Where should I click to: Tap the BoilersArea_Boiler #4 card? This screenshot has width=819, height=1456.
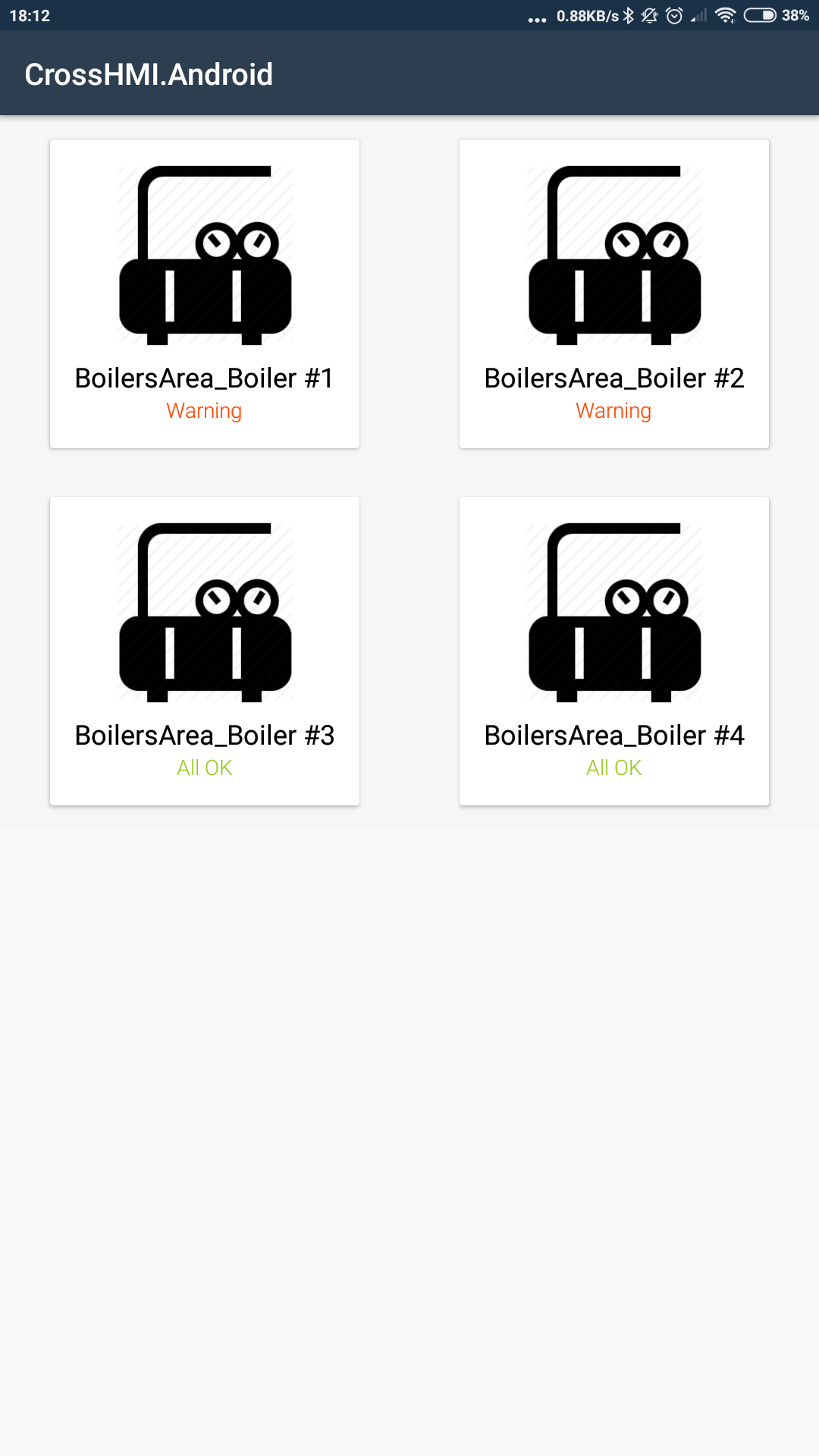tap(614, 651)
